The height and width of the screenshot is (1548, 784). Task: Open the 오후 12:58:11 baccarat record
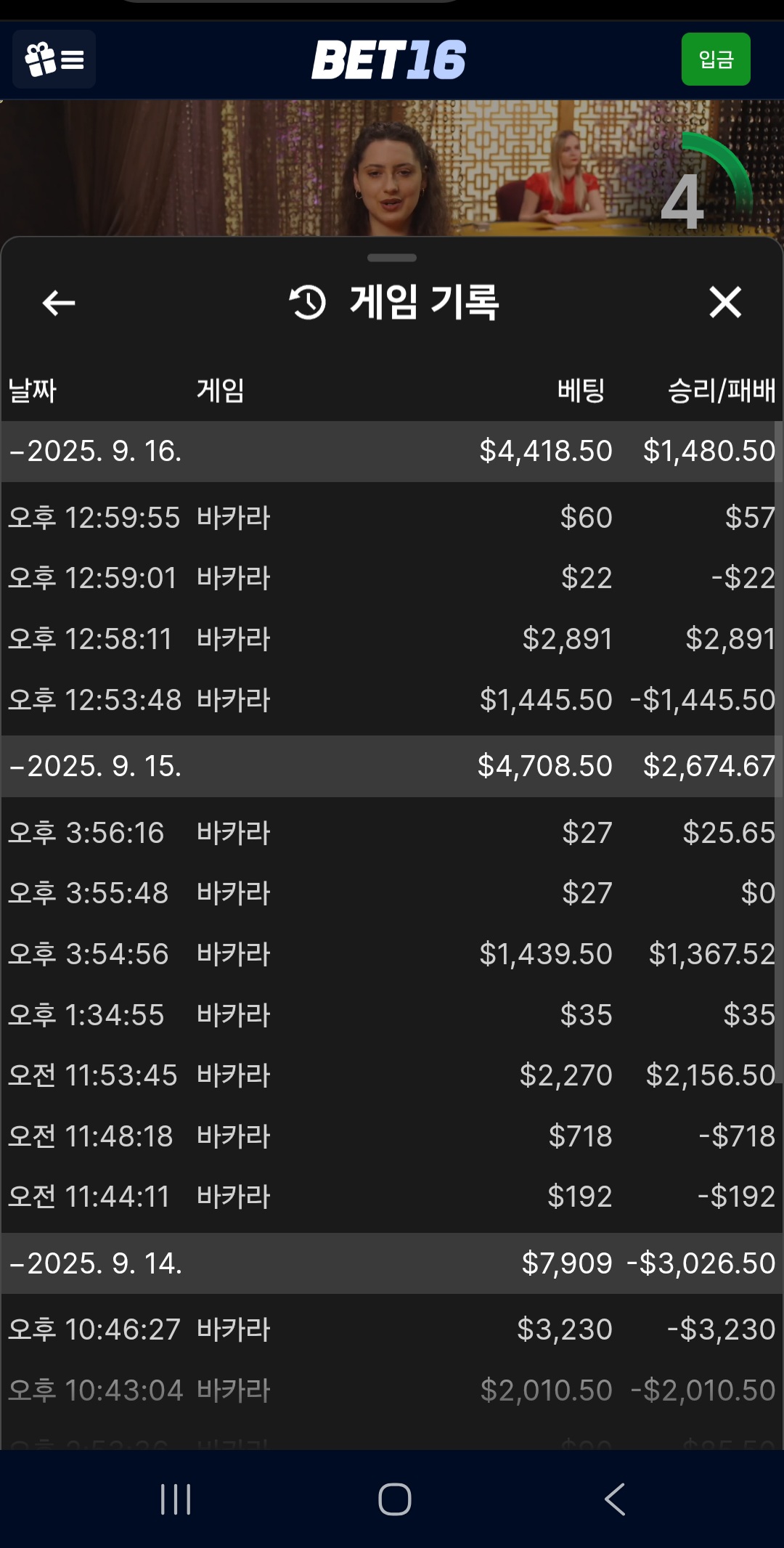point(392,639)
